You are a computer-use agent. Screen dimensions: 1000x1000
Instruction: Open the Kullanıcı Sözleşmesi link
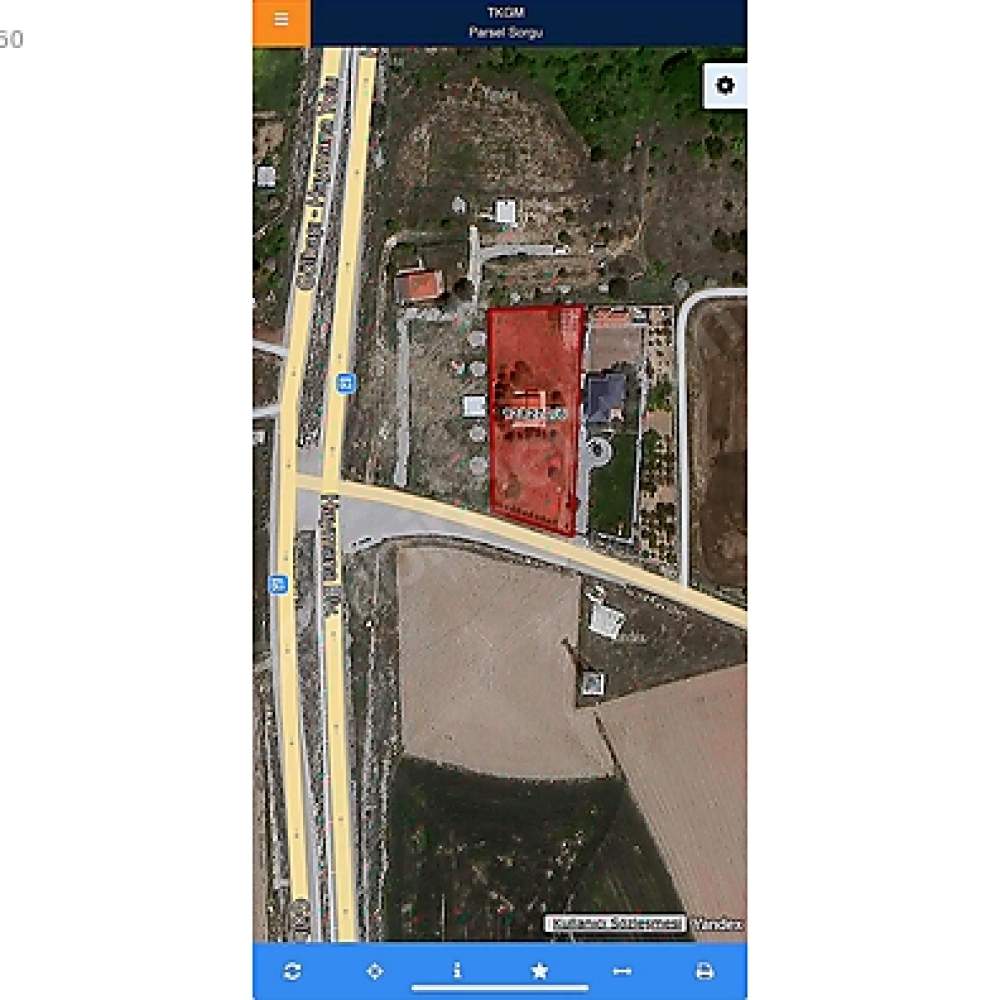(x=615, y=924)
